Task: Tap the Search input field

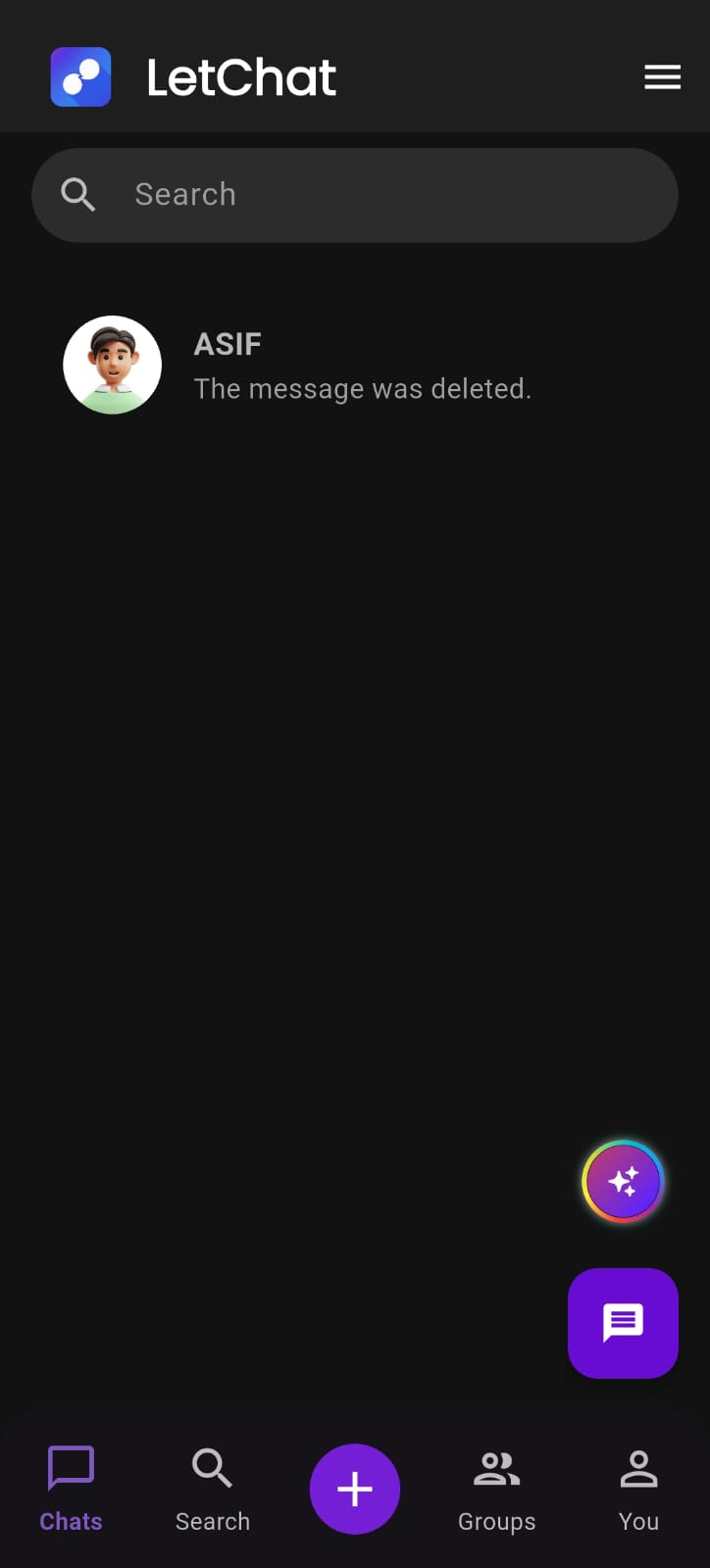Action: (x=355, y=195)
